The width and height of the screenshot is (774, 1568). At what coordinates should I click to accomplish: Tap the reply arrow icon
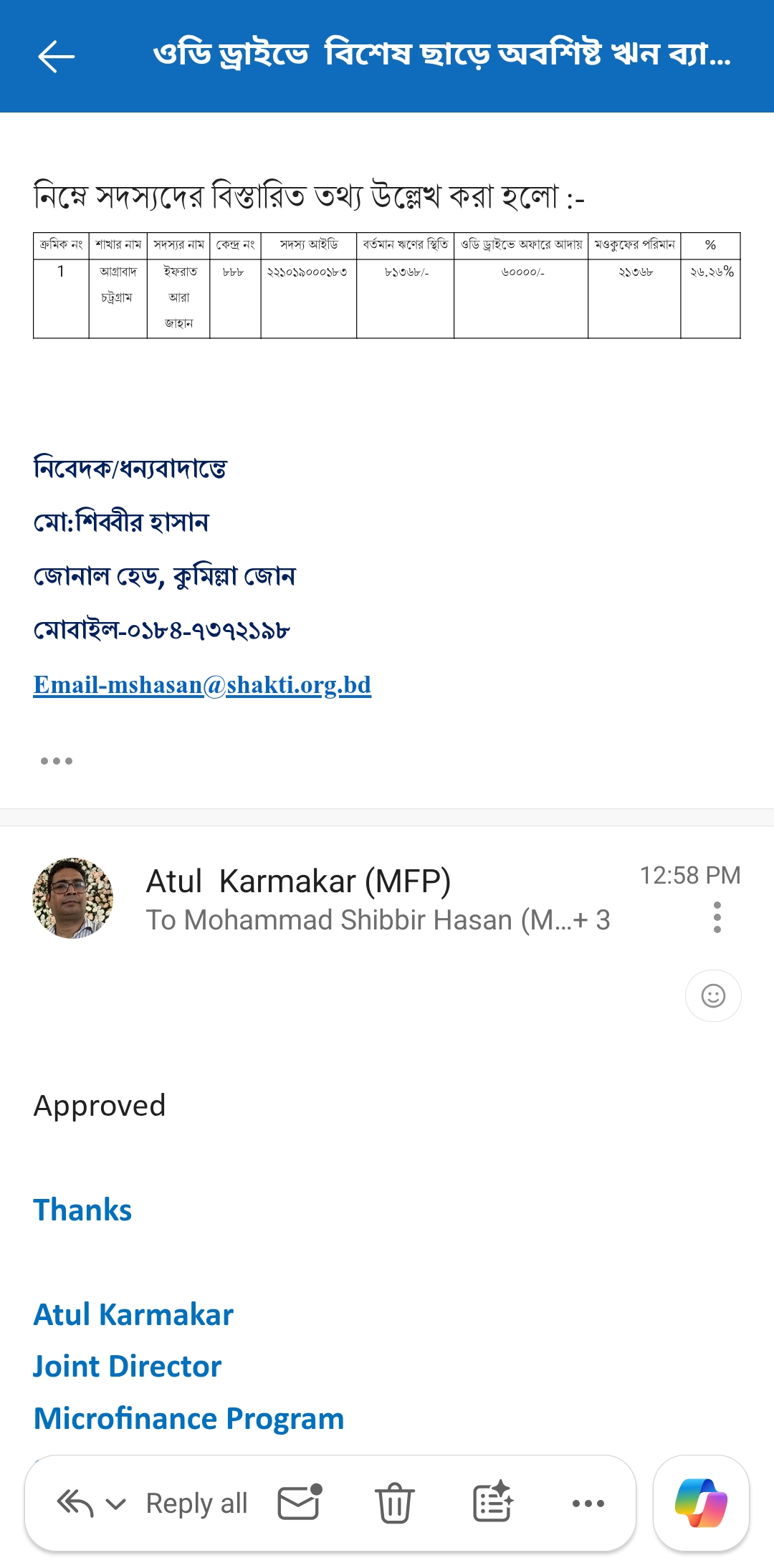(x=75, y=1503)
